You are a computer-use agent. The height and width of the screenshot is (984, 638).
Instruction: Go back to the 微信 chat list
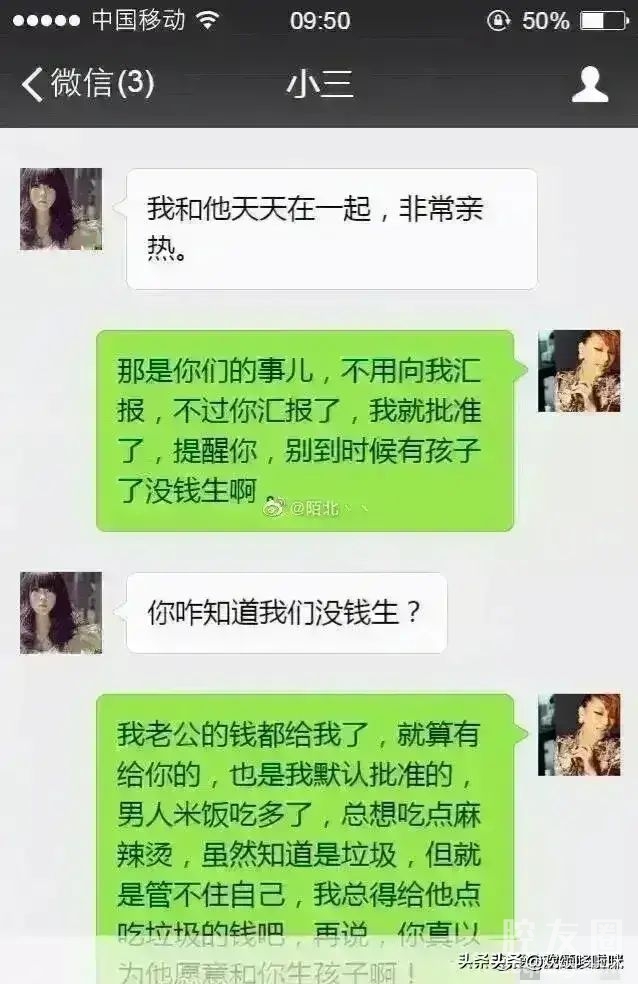[x=87, y=84]
